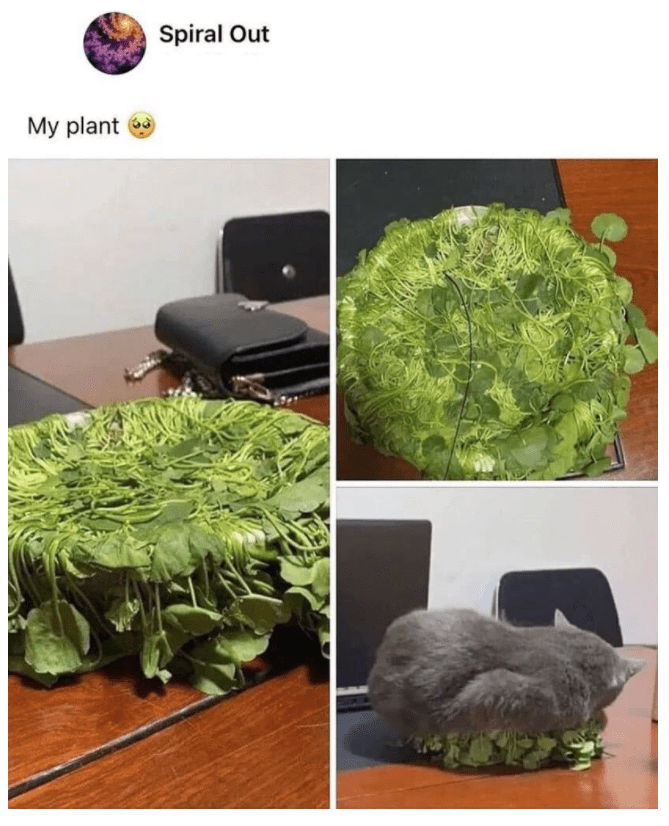Open the Spiral Out profile name
This screenshot has height=826, width=669.
[214, 34]
